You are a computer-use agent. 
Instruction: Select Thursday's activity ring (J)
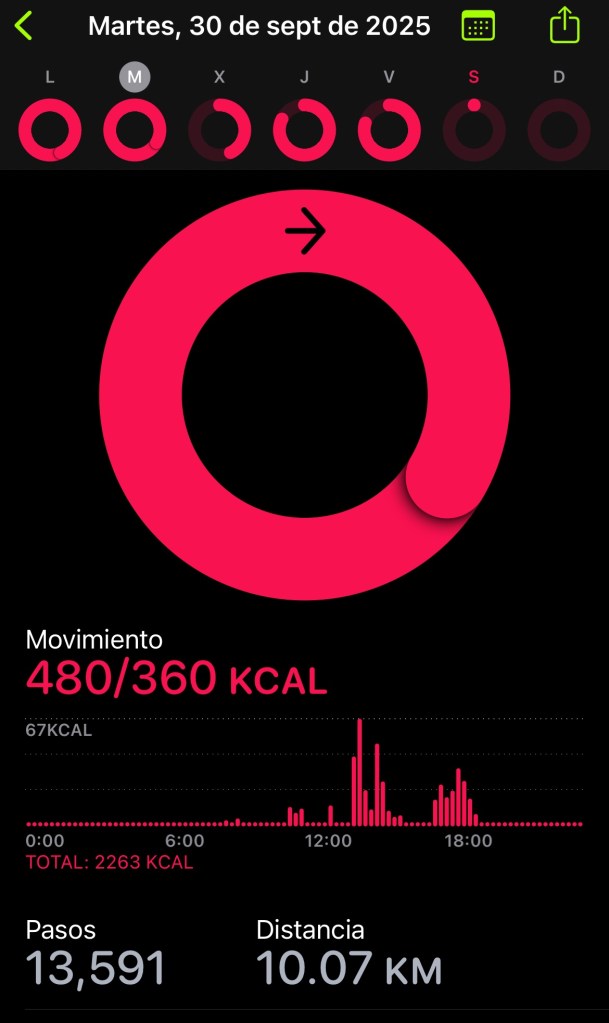point(304,129)
